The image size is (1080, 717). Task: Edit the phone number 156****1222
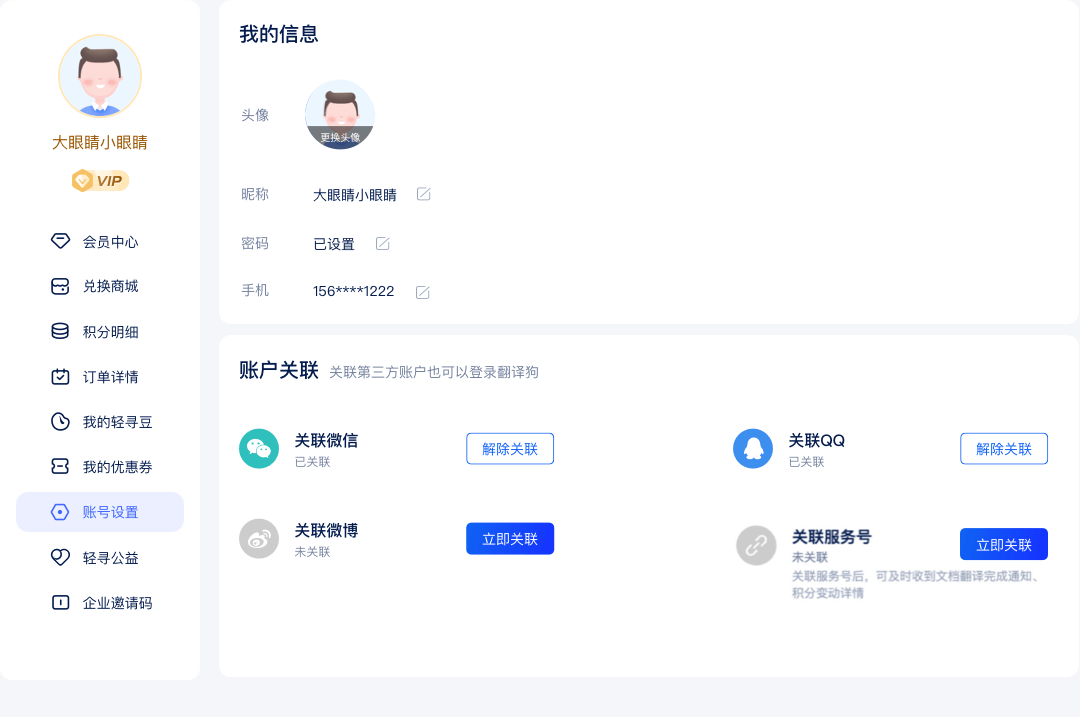[x=422, y=292]
